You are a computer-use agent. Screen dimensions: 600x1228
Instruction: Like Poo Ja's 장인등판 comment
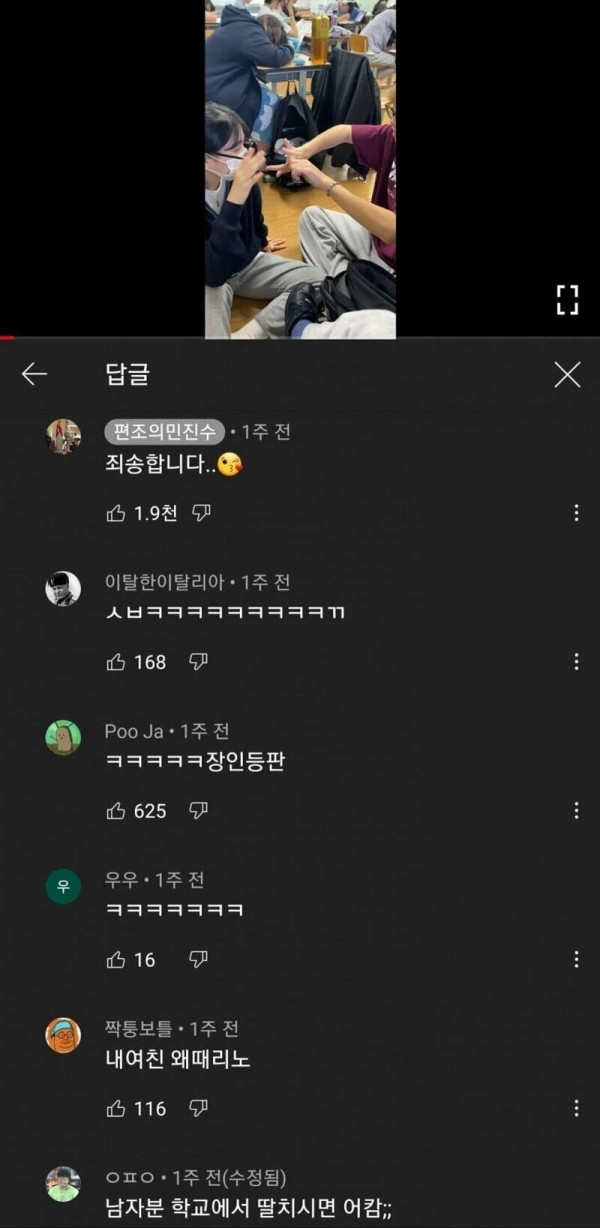[116, 811]
